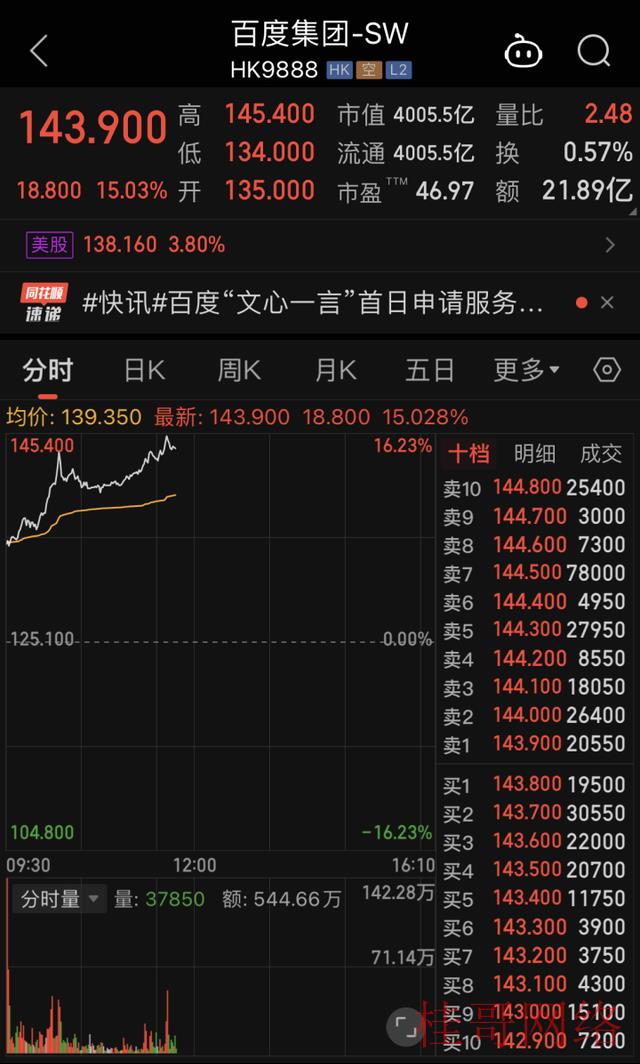This screenshot has width=640, height=1064.
Task: Open the robot assistant icon
Action: [523, 51]
